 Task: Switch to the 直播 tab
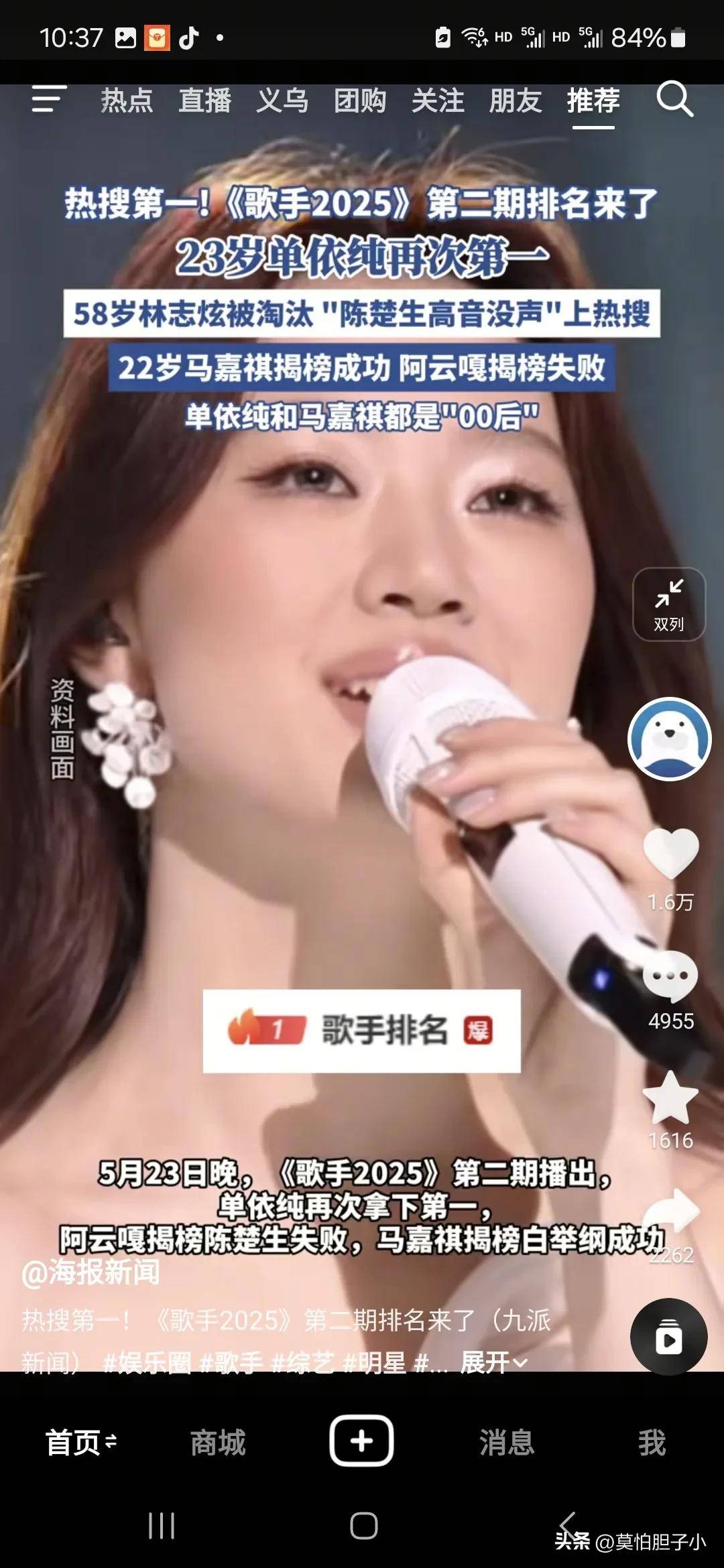(x=204, y=101)
